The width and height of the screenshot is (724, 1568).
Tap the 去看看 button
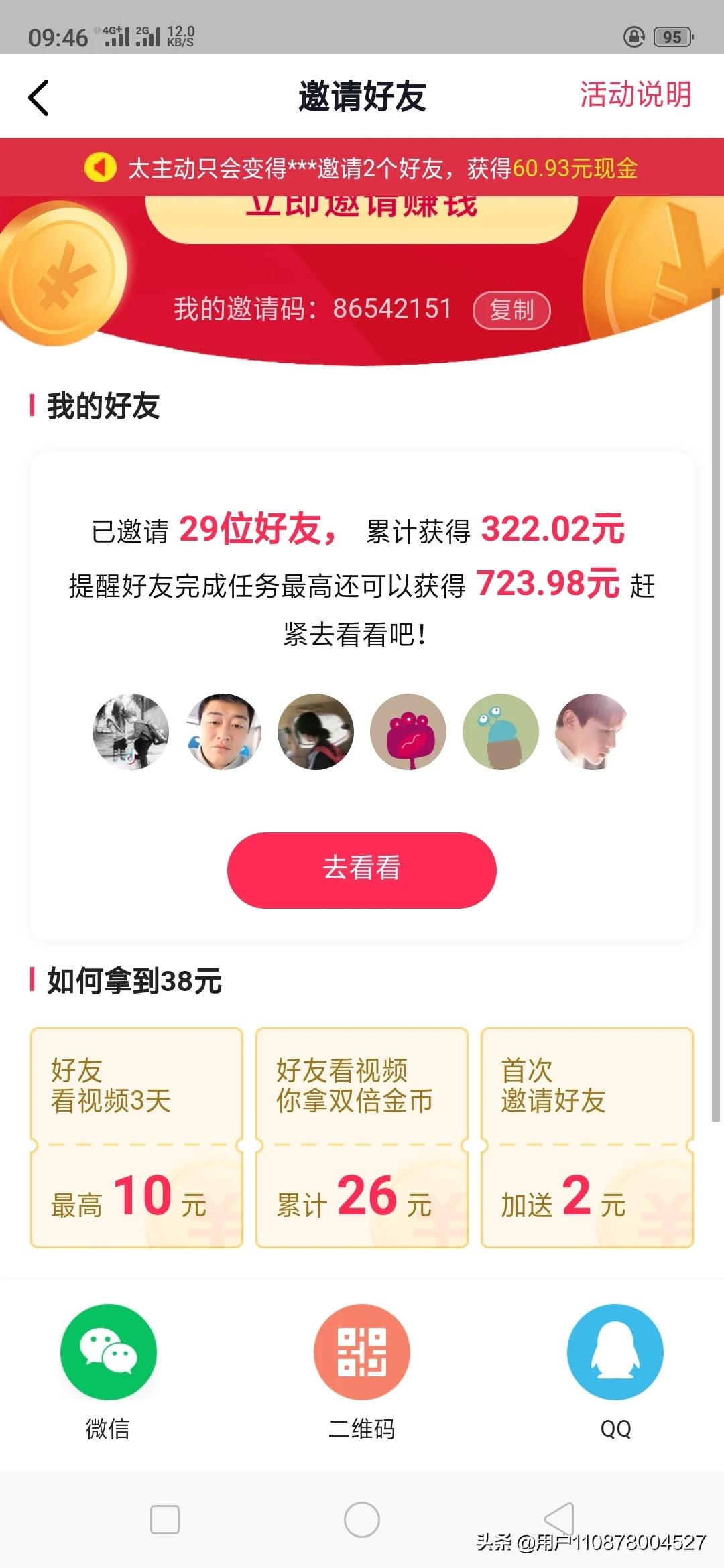361,870
